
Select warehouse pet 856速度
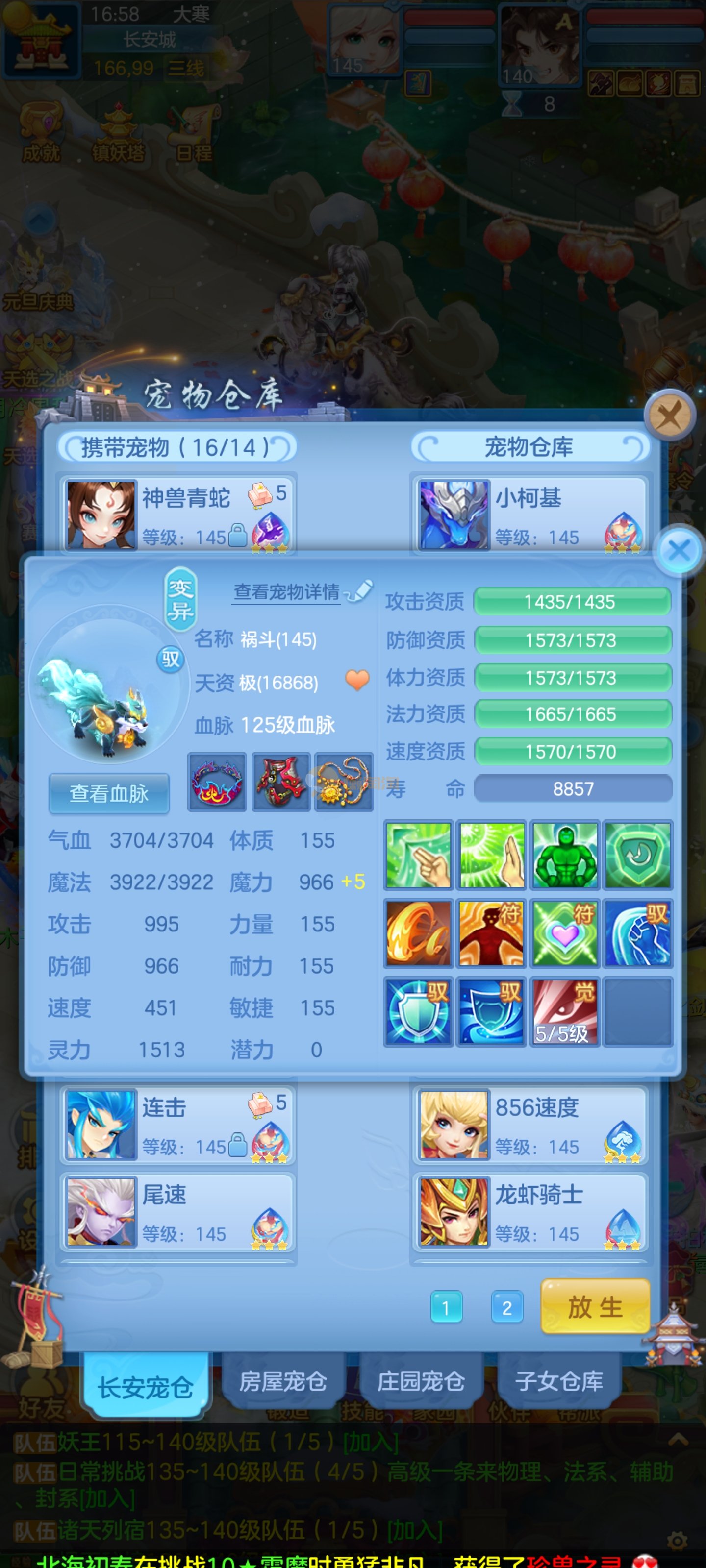529,1124
